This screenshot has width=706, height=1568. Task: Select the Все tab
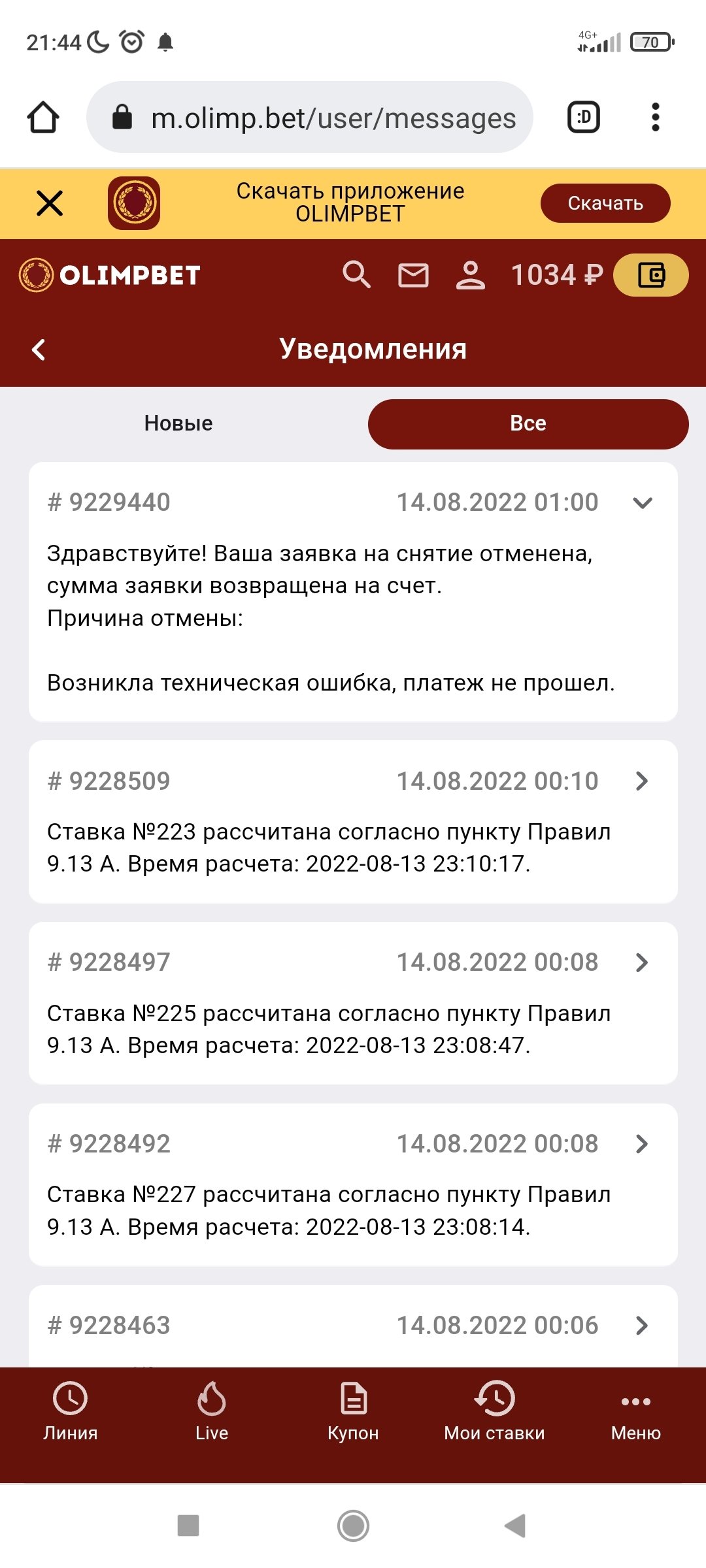[528, 423]
